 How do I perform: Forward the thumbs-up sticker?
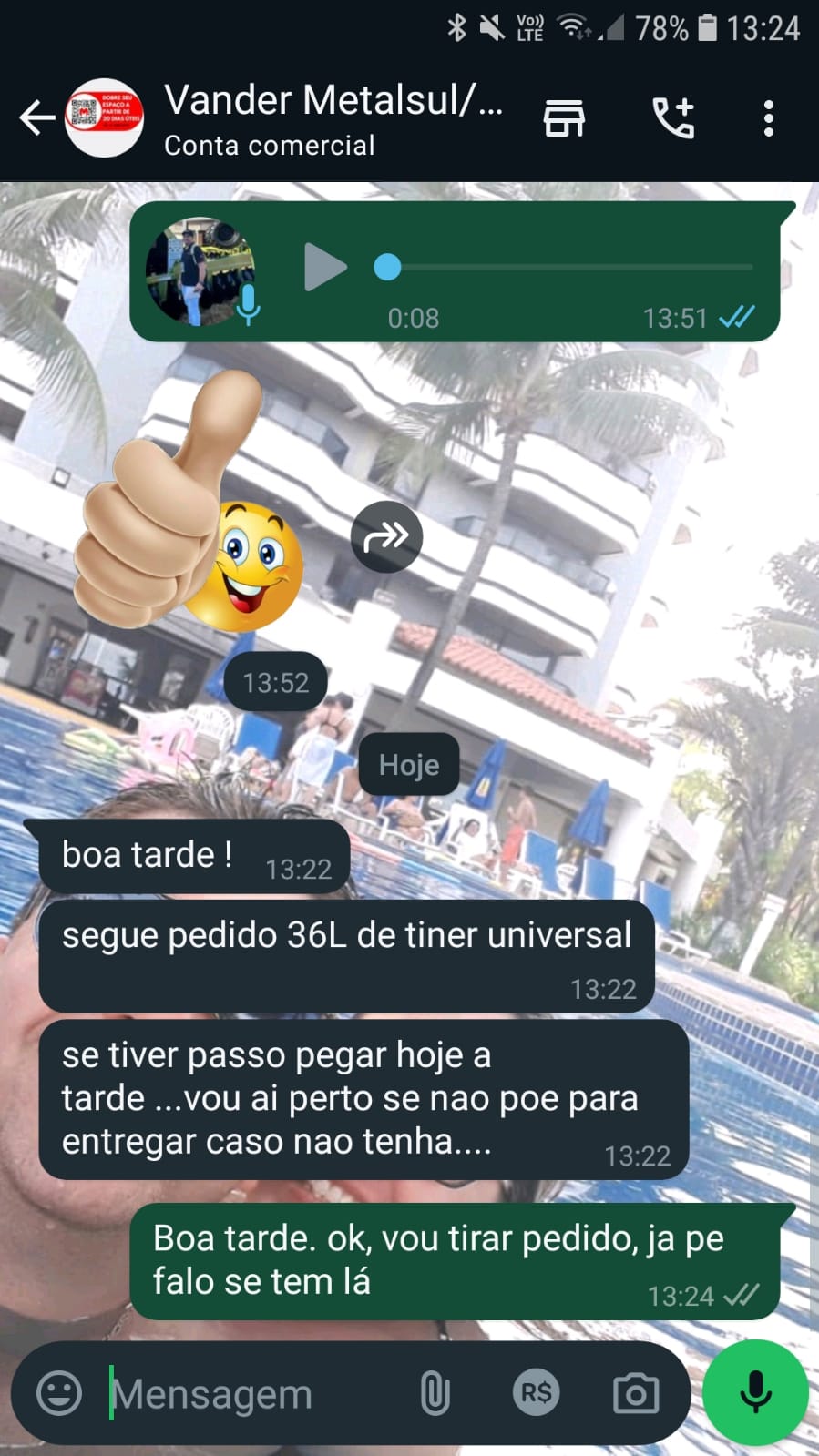click(x=386, y=537)
